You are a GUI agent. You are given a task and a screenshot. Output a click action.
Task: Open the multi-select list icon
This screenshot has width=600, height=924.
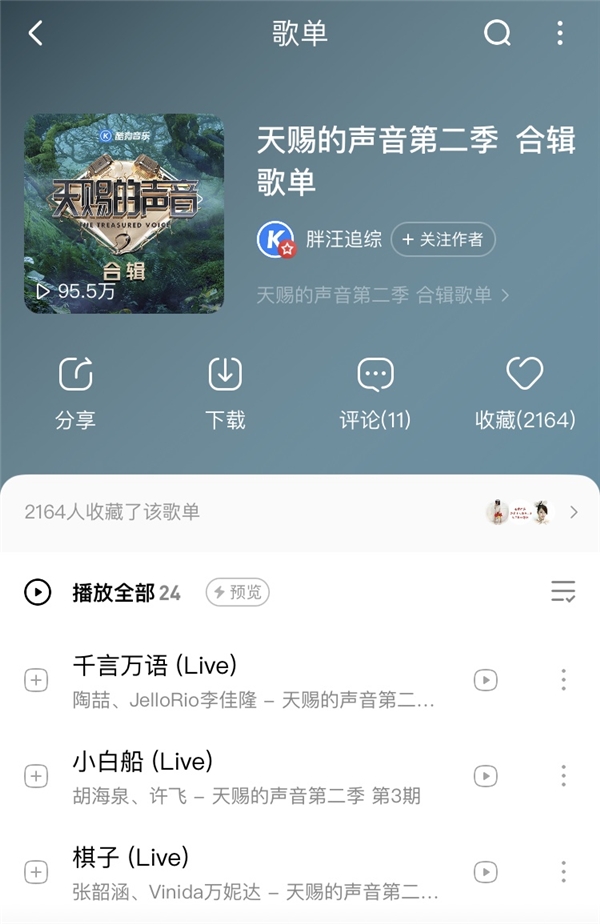pyautogui.click(x=563, y=592)
